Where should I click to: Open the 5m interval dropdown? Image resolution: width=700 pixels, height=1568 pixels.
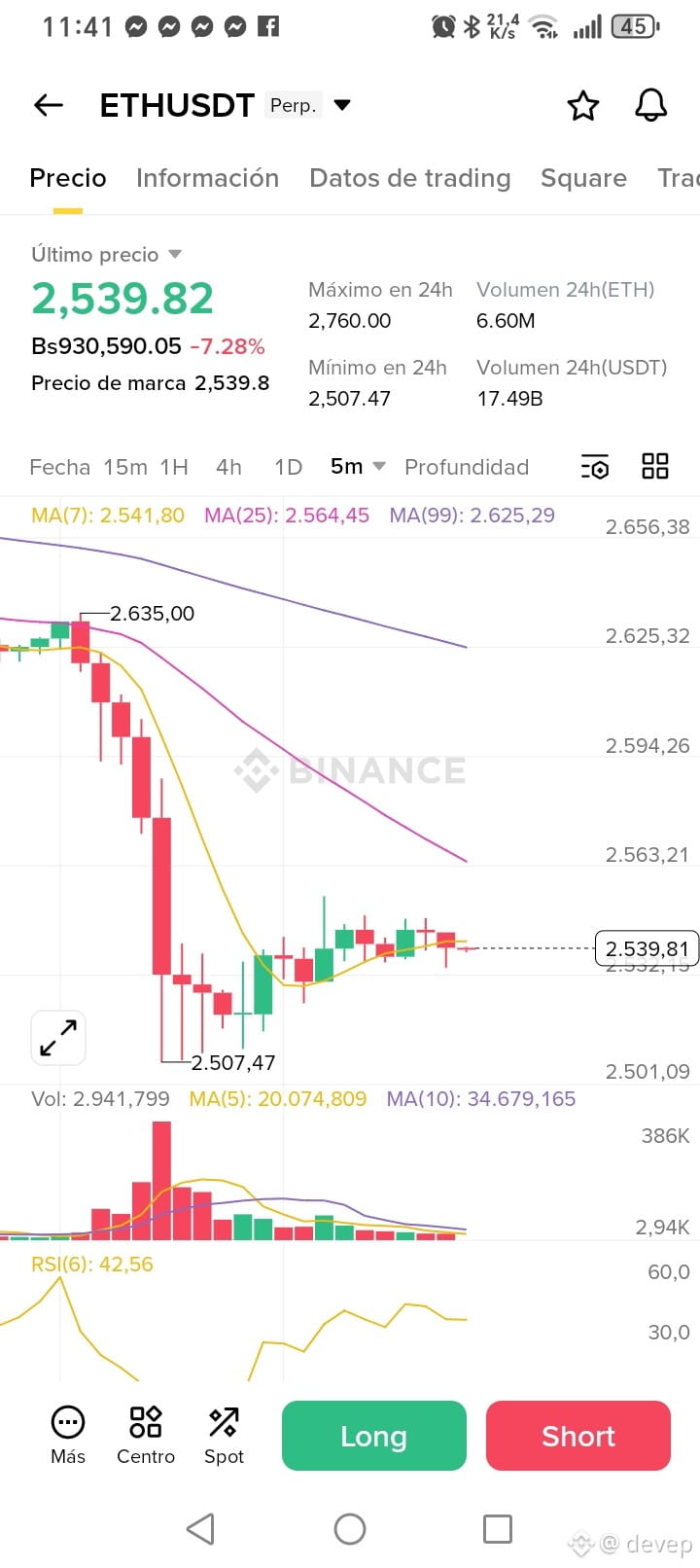point(357,467)
